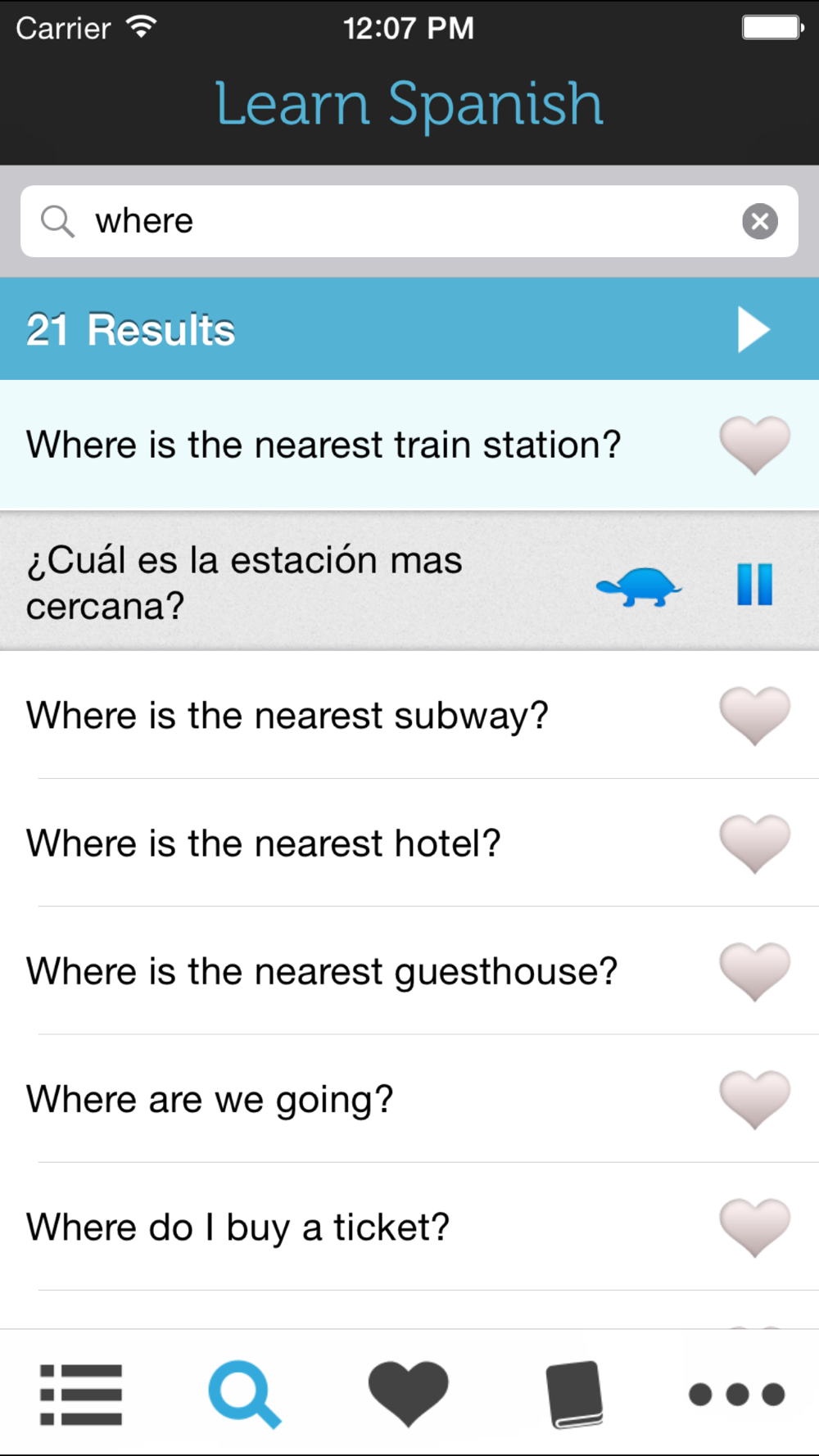Clear the search text 'where'
819x1456 pixels.
[x=759, y=221]
